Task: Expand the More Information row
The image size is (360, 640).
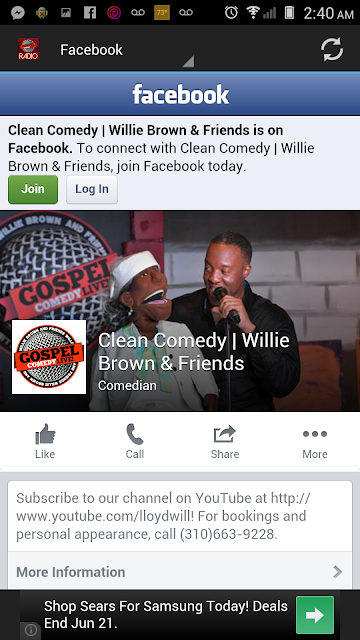Action: [180, 571]
